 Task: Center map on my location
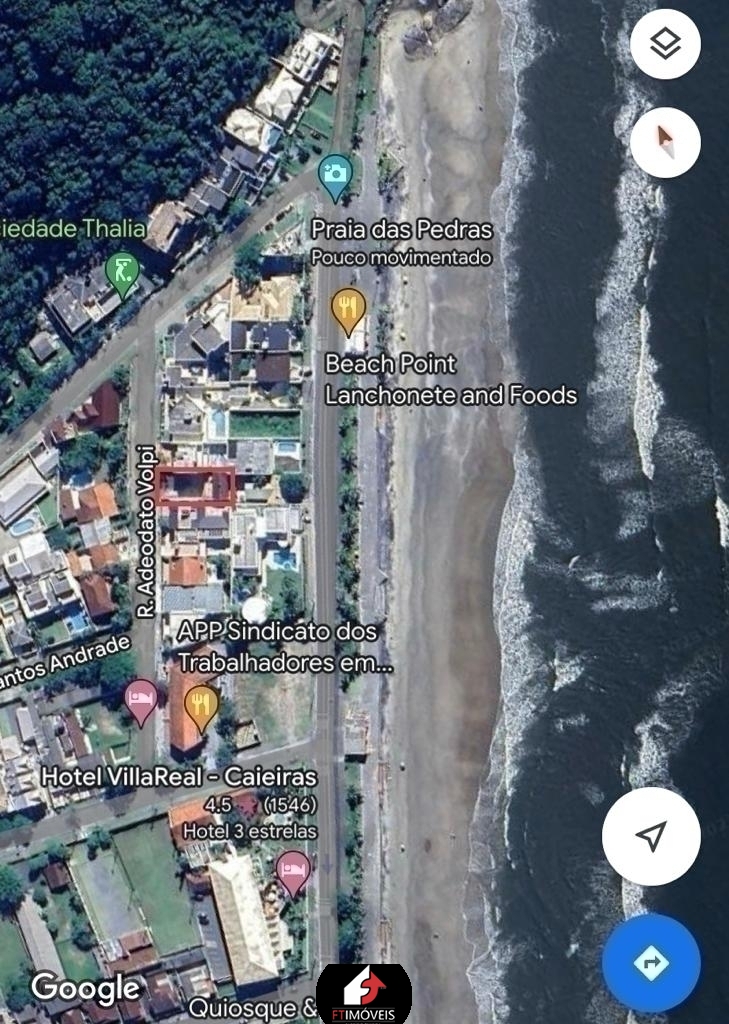point(651,836)
